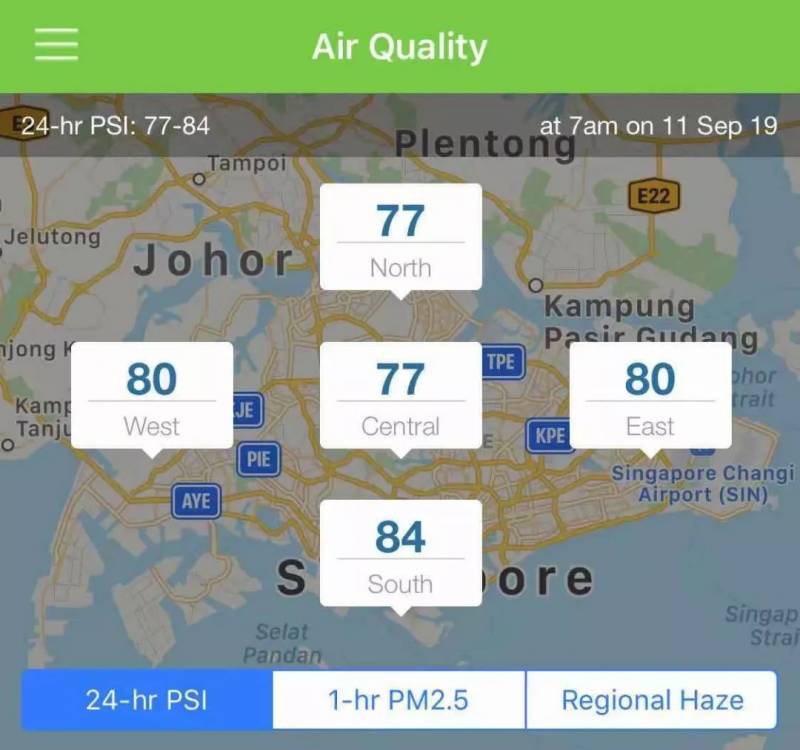Switch to the 1-hr PM2.5 tab
Image resolution: width=800 pixels, height=750 pixels.
pyautogui.click(x=399, y=699)
